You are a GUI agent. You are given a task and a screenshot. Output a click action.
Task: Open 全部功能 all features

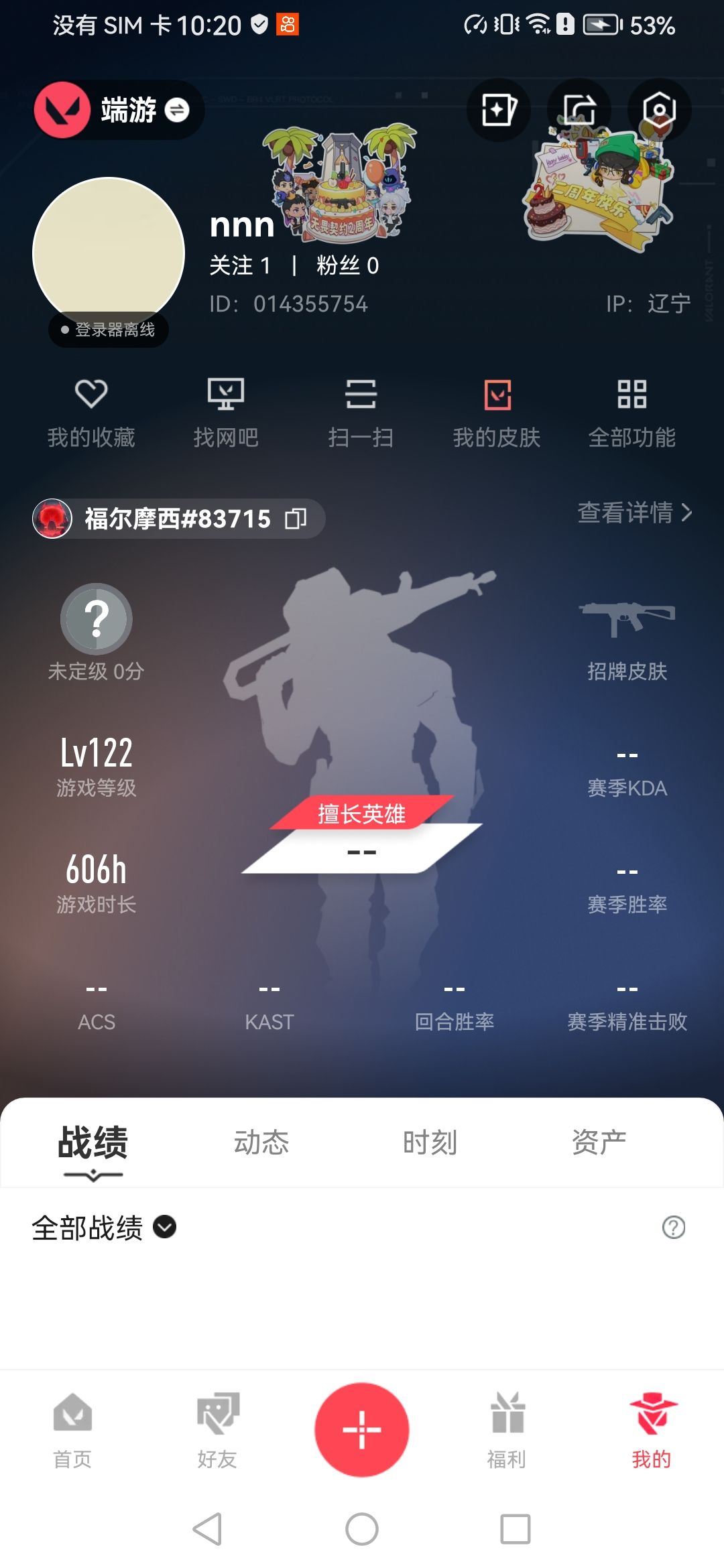[x=631, y=411]
